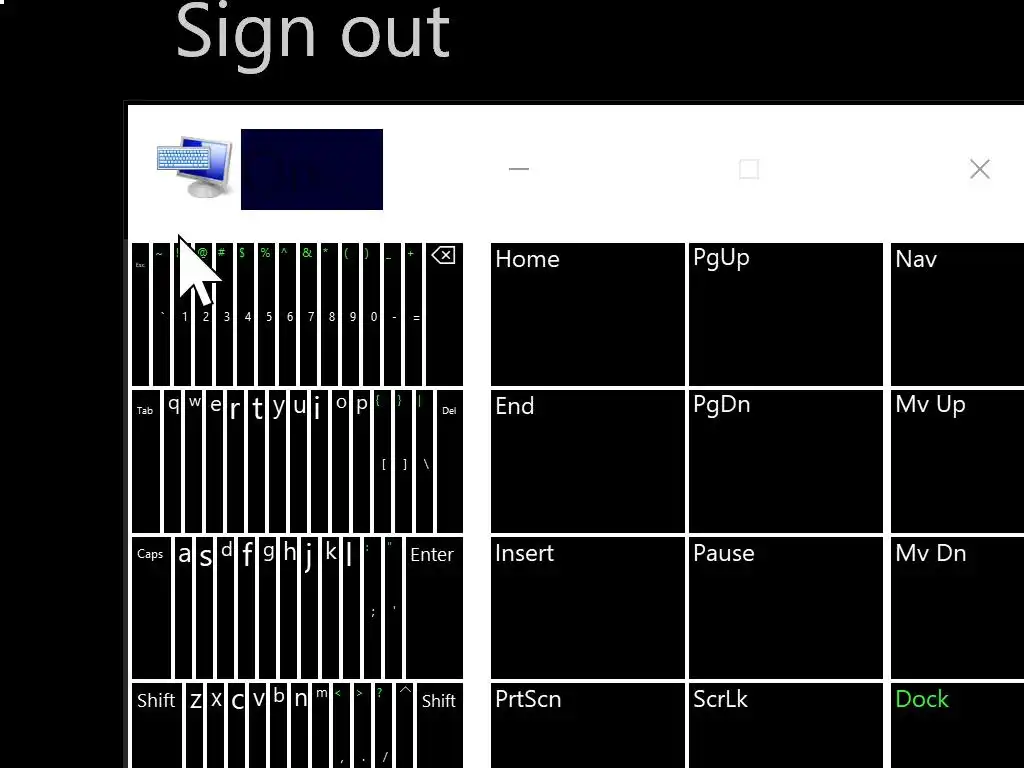The height and width of the screenshot is (768, 1024).
Task: Select the Mv Dn key
Action: 956,608
